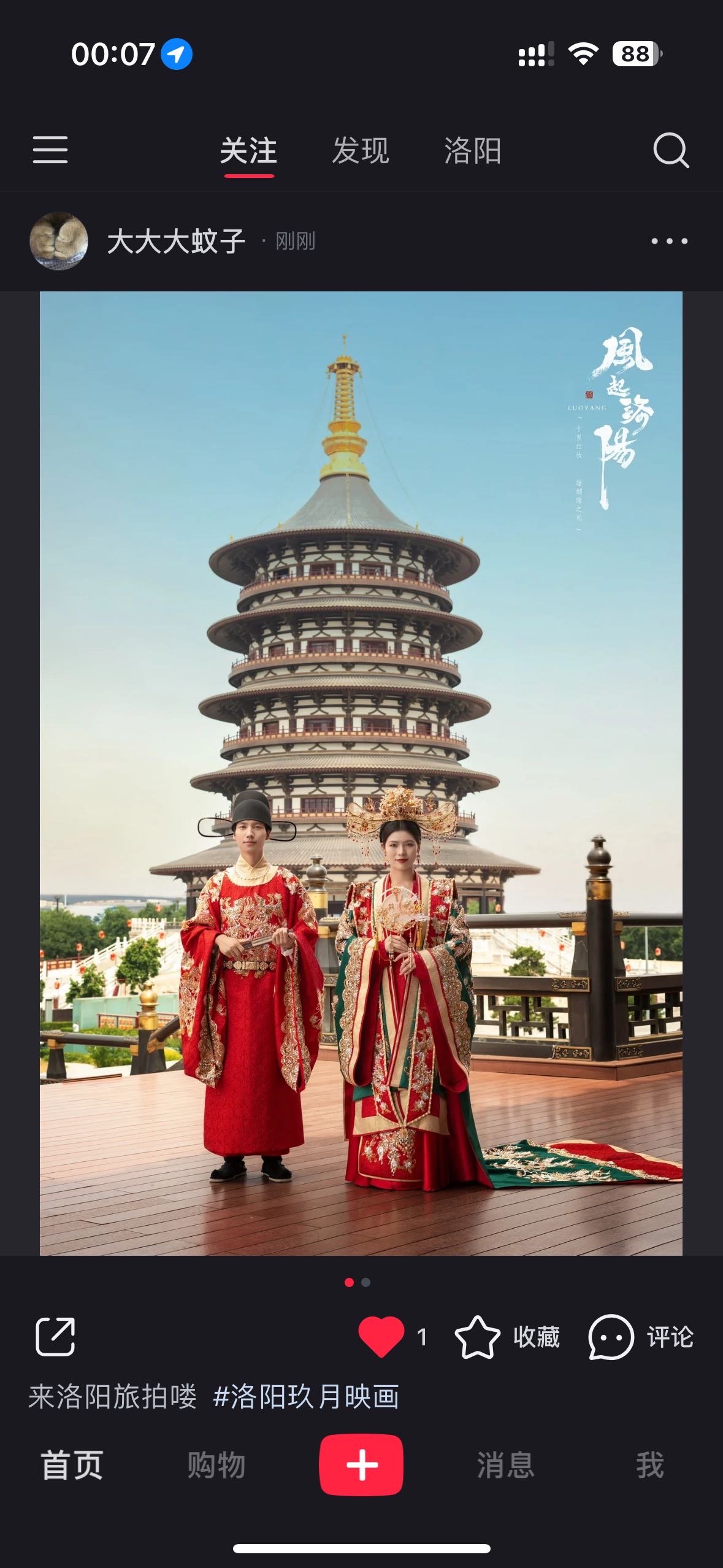Open the search magnifier icon

coord(671,150)
